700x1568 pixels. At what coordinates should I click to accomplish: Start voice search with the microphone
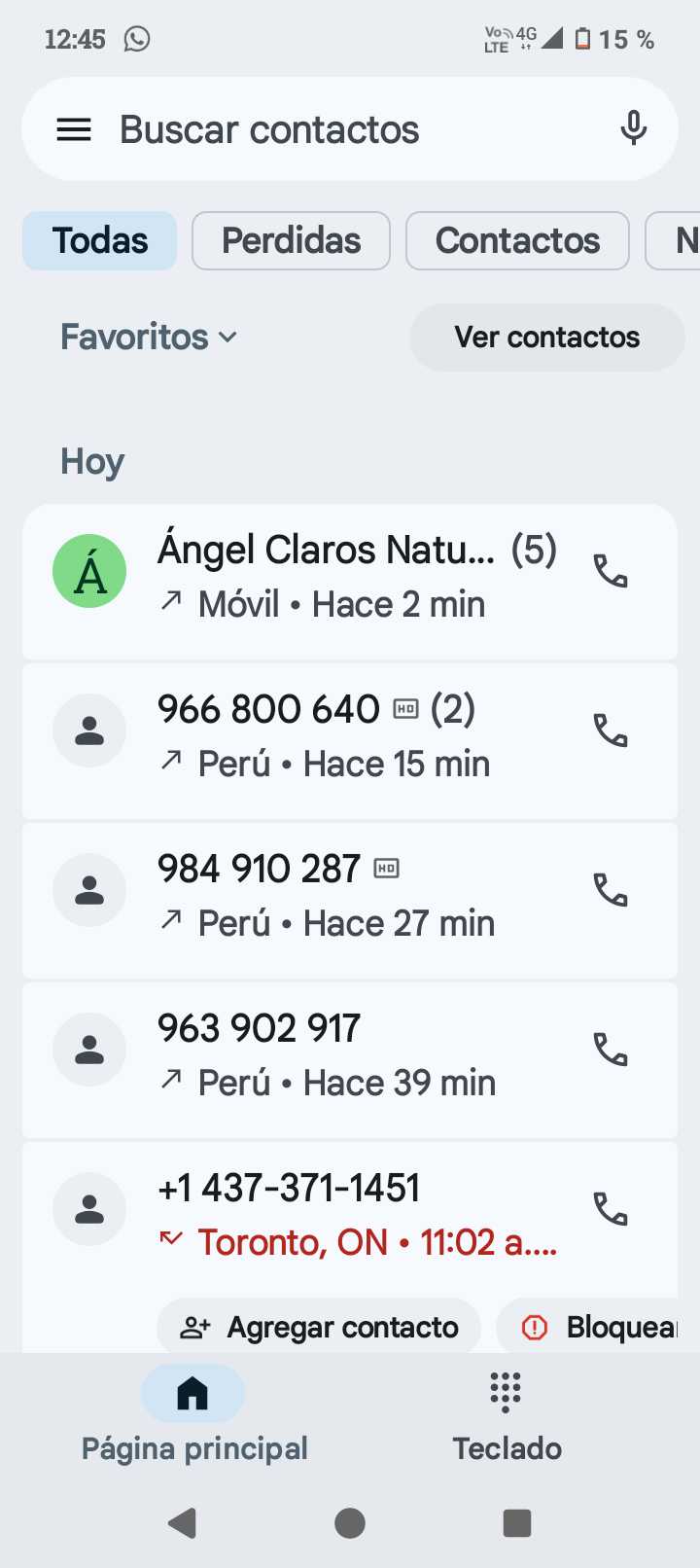click(634, 128)
